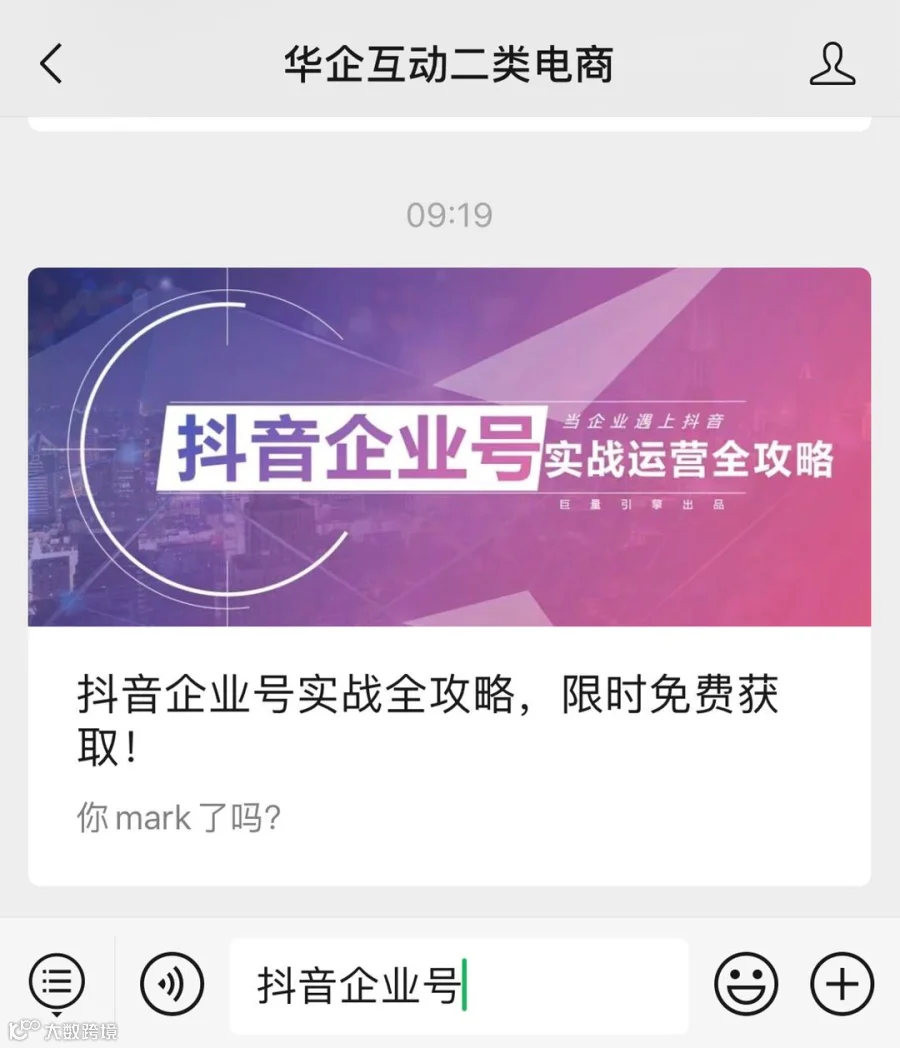This screenshot has height=1048, width=900.
Task: Open the emoji picker
Action: point(746,984)
